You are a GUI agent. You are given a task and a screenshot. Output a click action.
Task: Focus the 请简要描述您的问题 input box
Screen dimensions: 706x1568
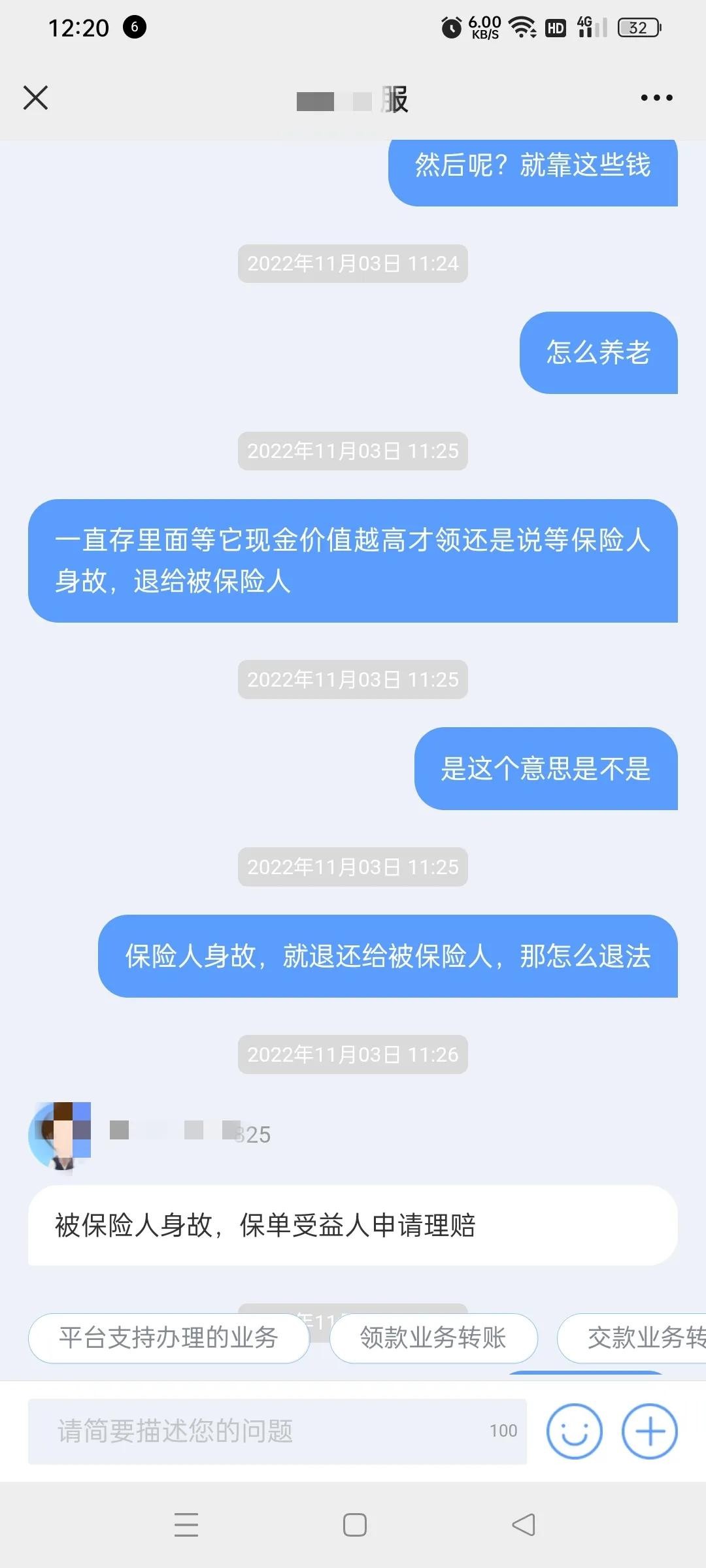268,1431
